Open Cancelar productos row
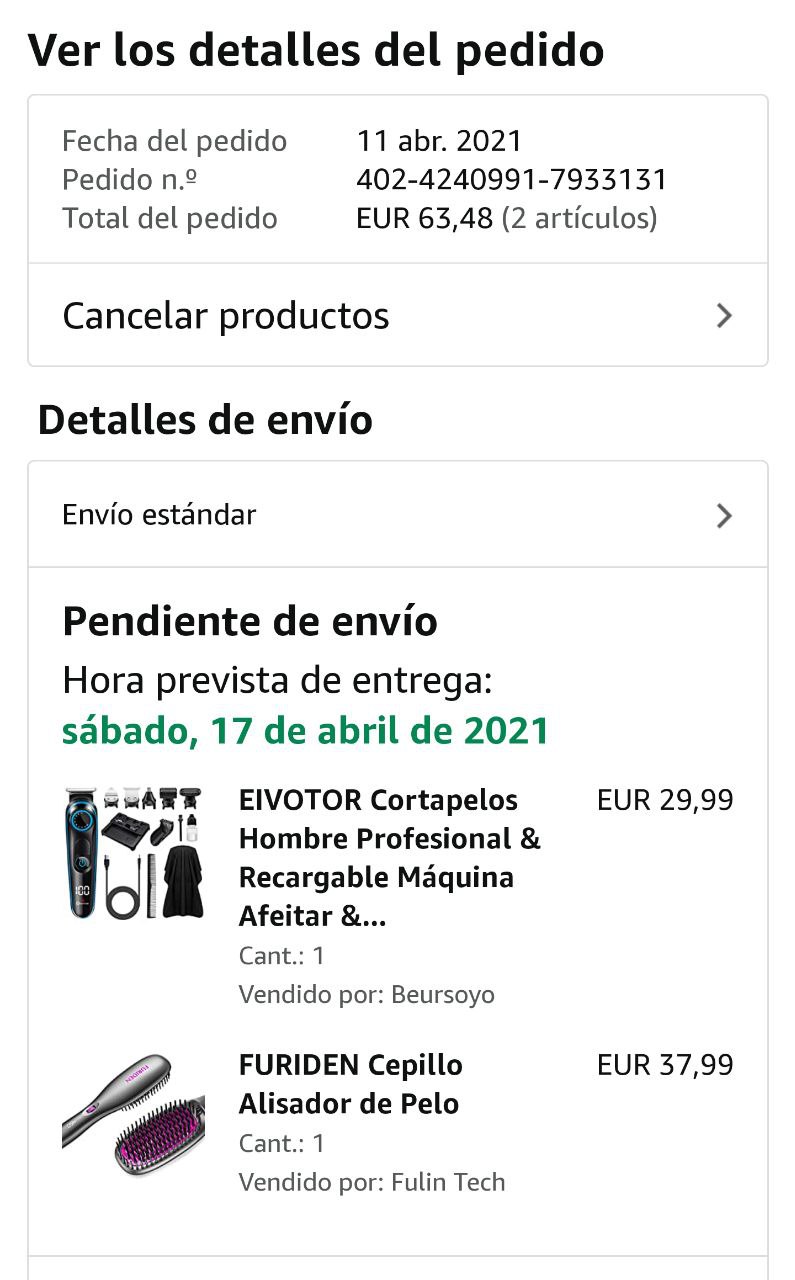 click(397, 316)
